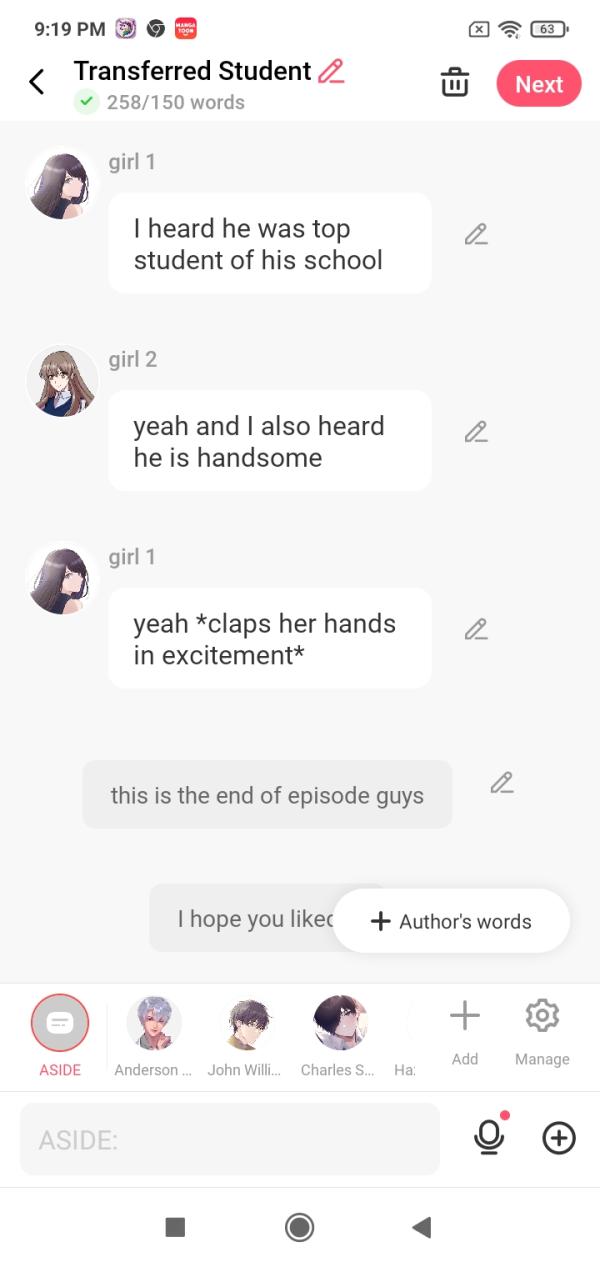Go to the system home screen

[x=299, y=1227]
